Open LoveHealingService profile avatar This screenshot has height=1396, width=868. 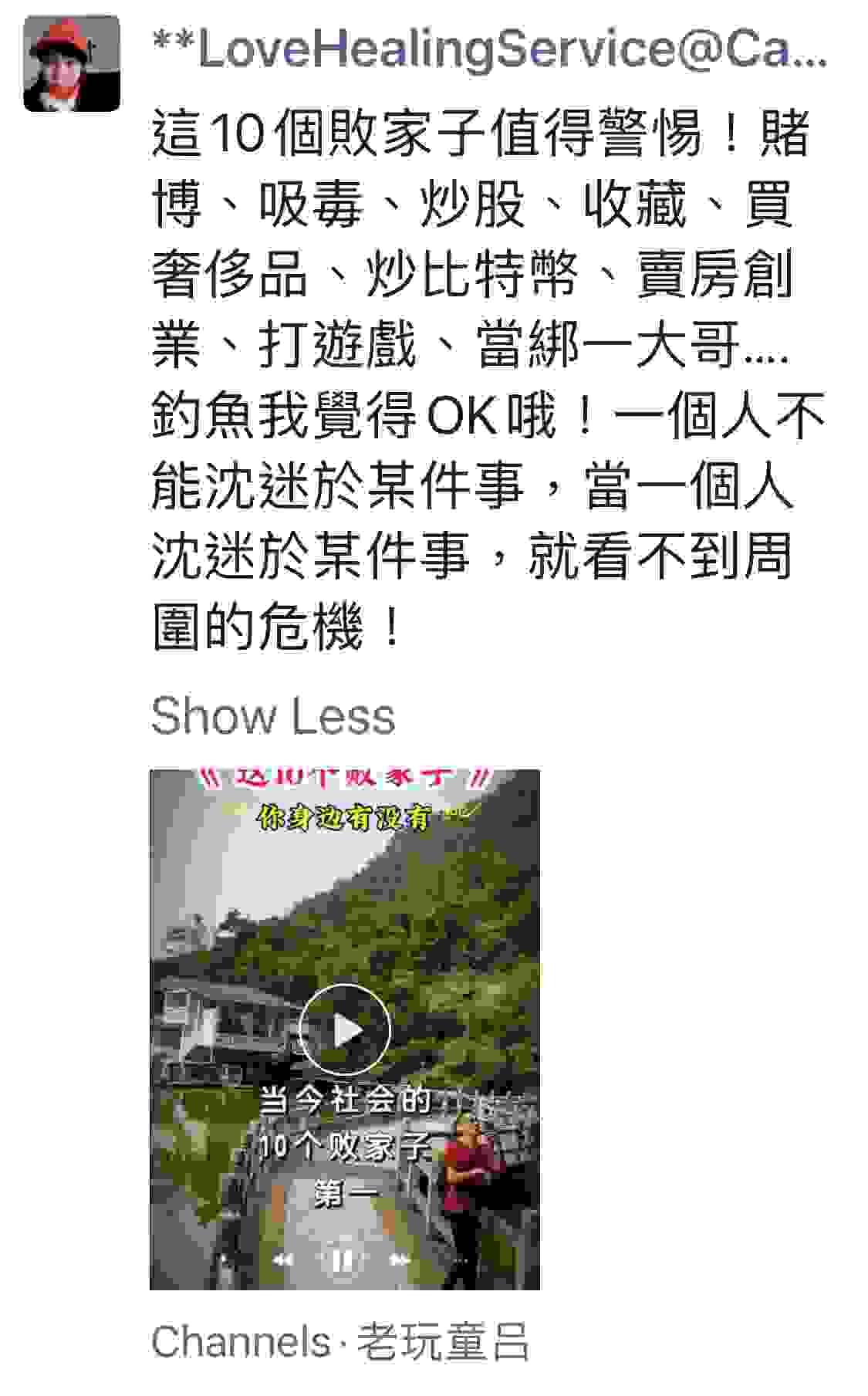click(72, 65)
